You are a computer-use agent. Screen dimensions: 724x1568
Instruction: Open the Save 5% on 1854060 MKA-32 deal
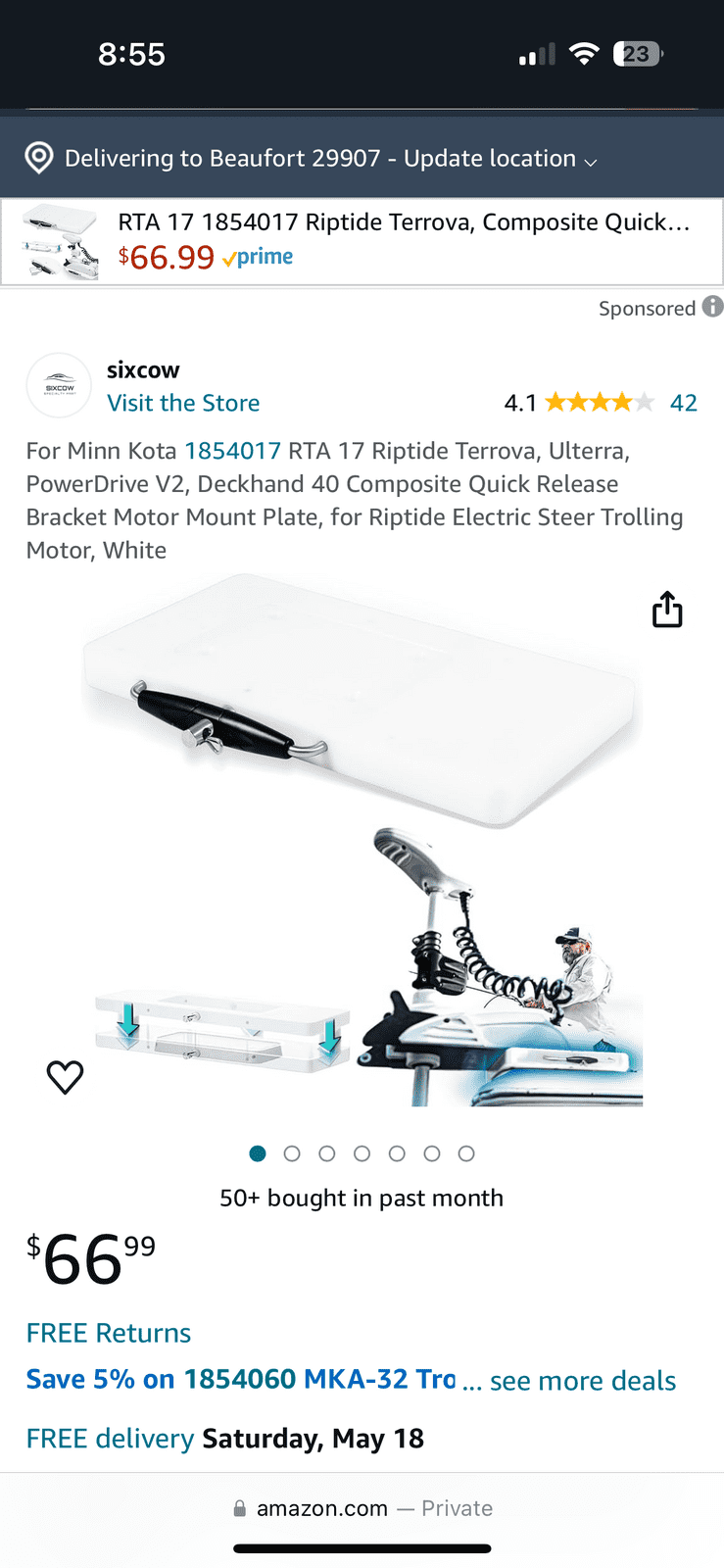coord(241,1379)
